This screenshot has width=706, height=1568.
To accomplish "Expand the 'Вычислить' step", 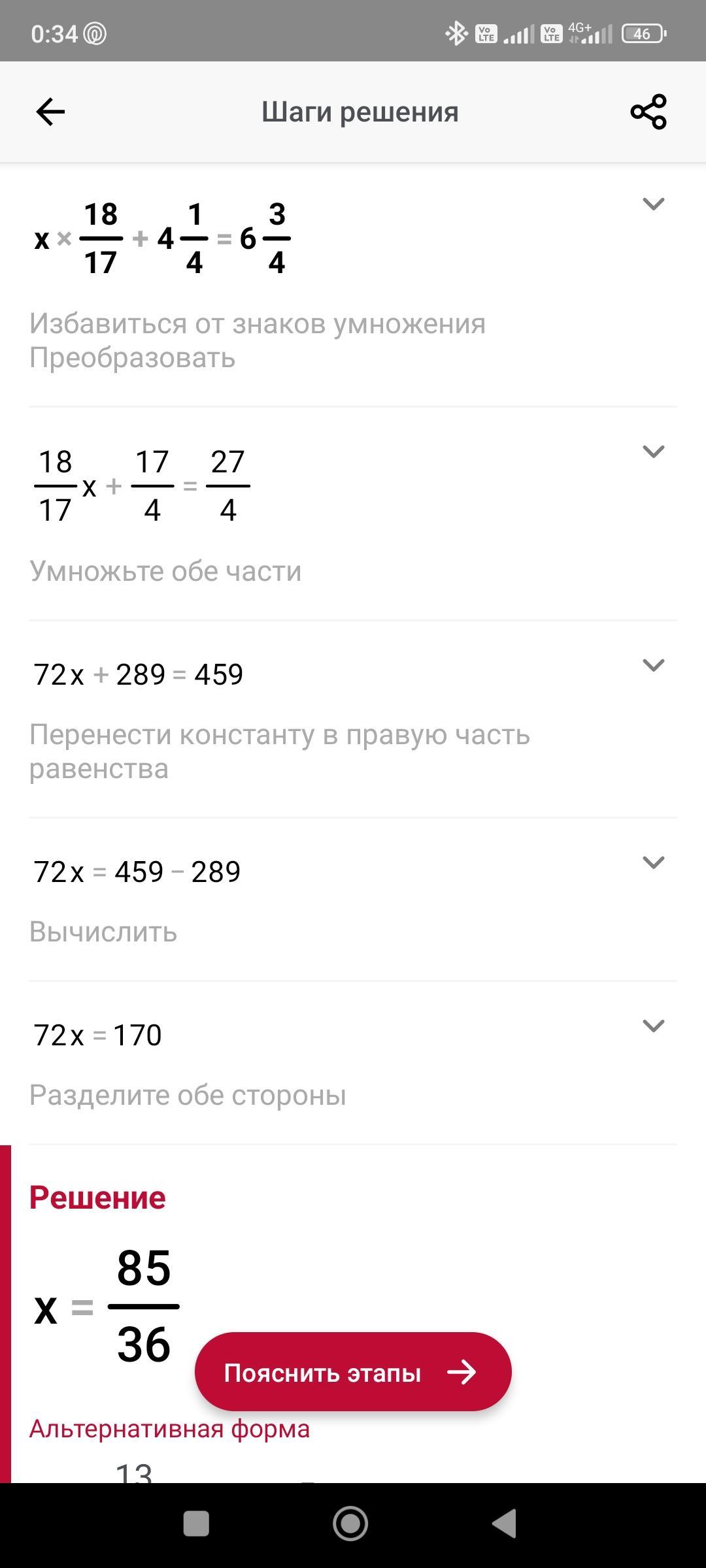I will pyautogui.click(x=653, y=863).
